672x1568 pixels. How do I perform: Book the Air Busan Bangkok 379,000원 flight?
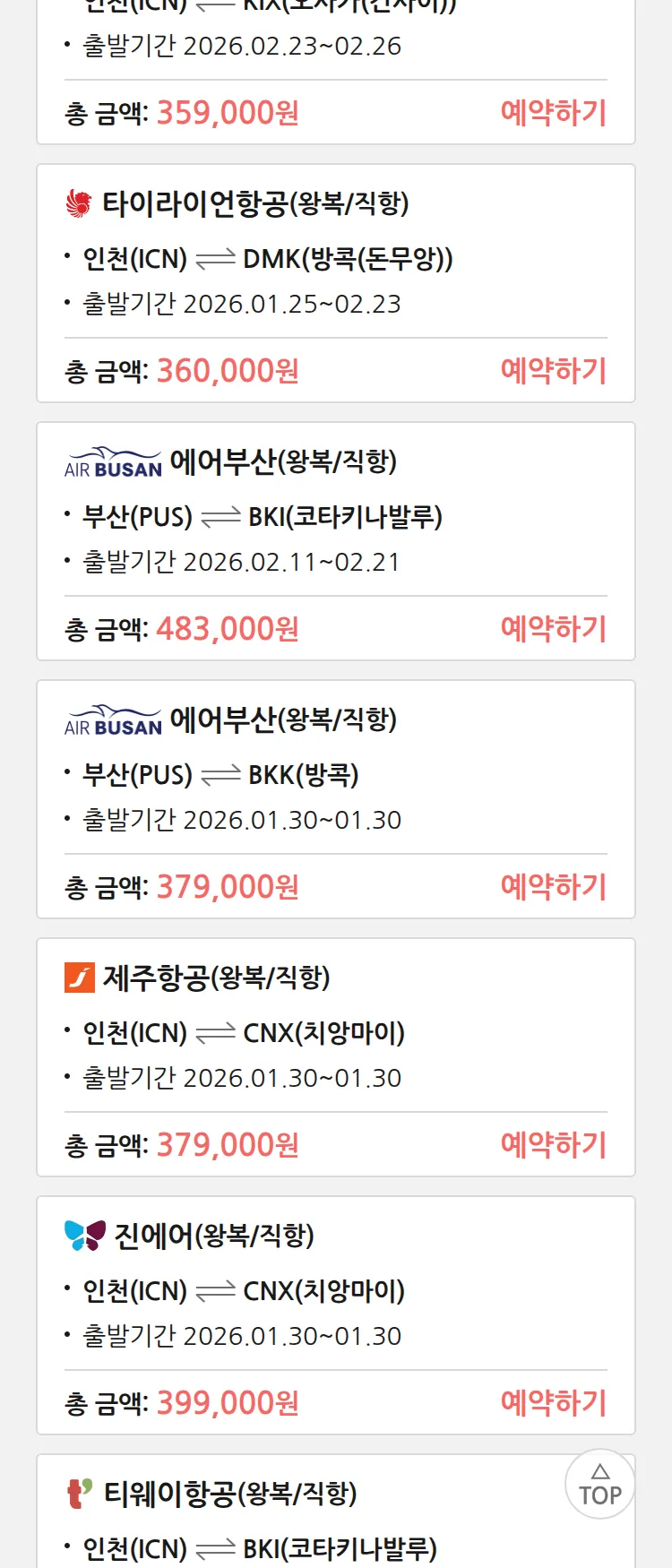[553, 887]
